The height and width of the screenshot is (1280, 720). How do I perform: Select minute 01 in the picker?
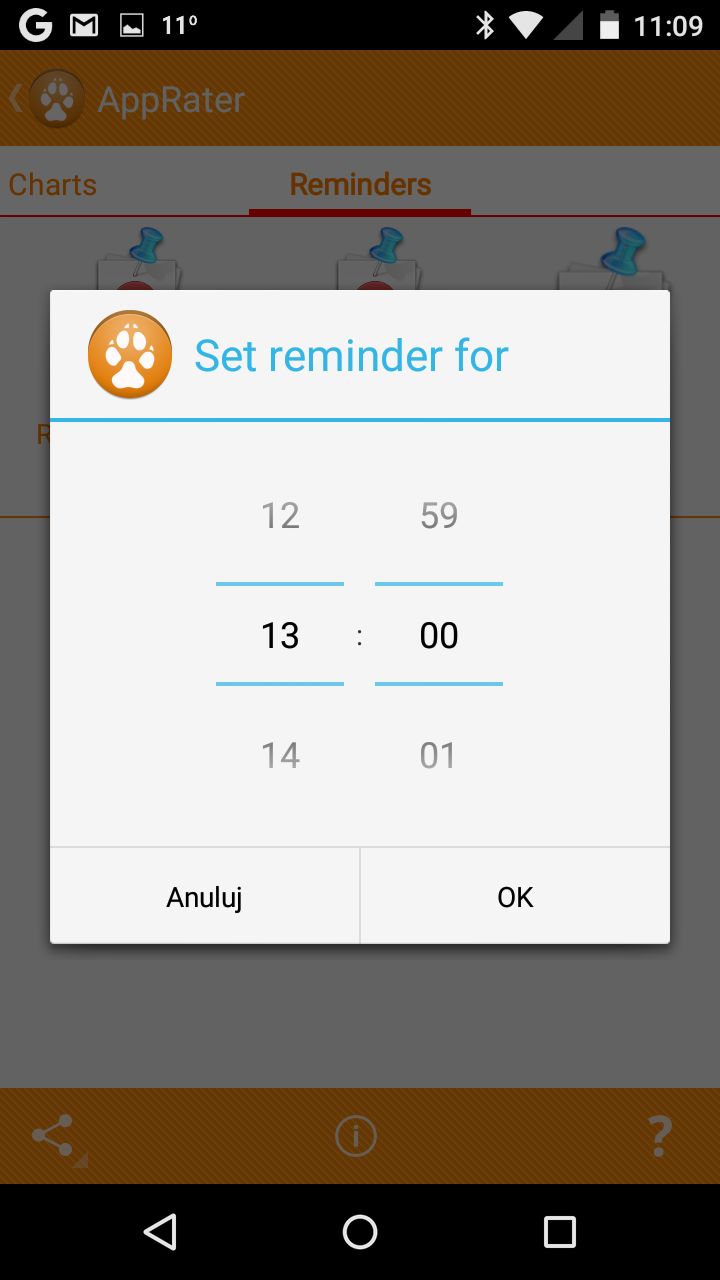point(439,755)
